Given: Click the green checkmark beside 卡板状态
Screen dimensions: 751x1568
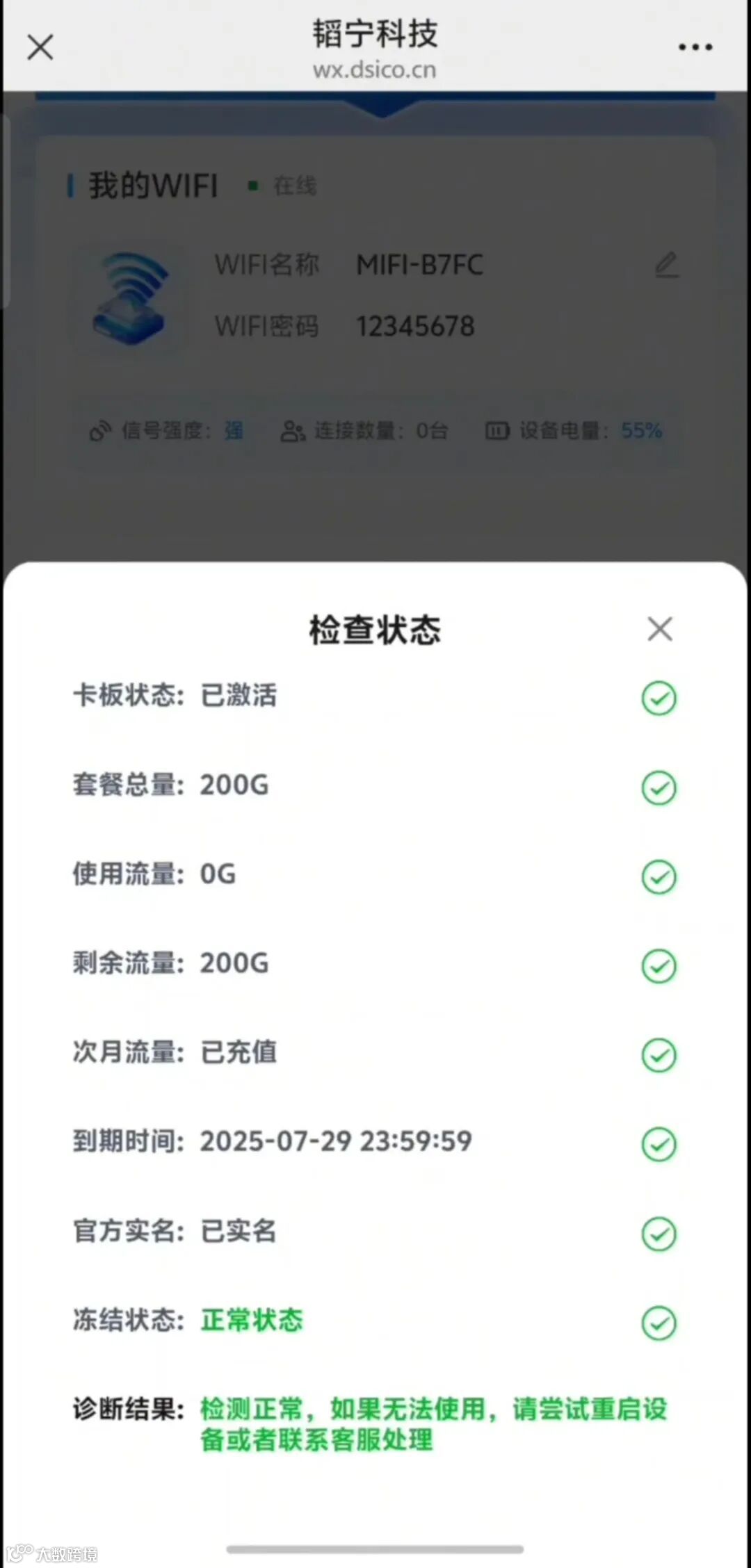Looking at the screenshot, I should (658, 699).
